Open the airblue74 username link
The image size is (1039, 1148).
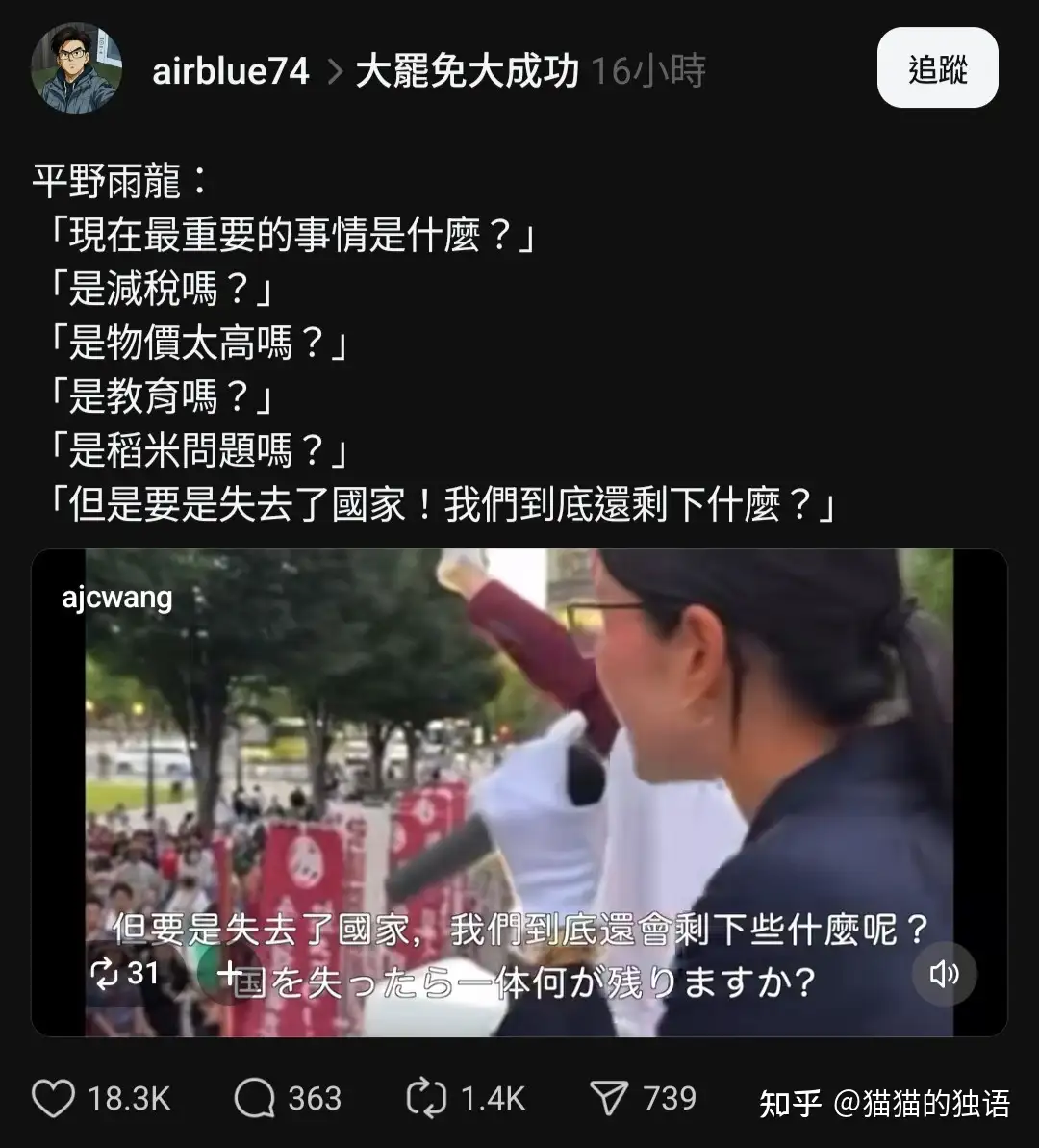[x=231, y=72]
